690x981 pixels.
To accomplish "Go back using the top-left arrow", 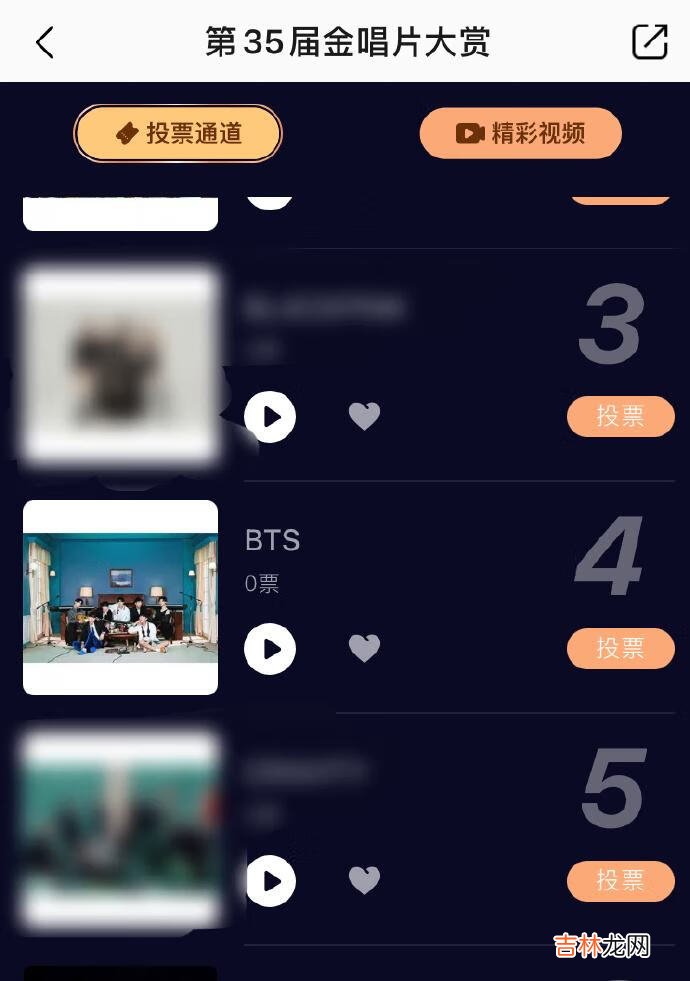I will coord(45,42).
